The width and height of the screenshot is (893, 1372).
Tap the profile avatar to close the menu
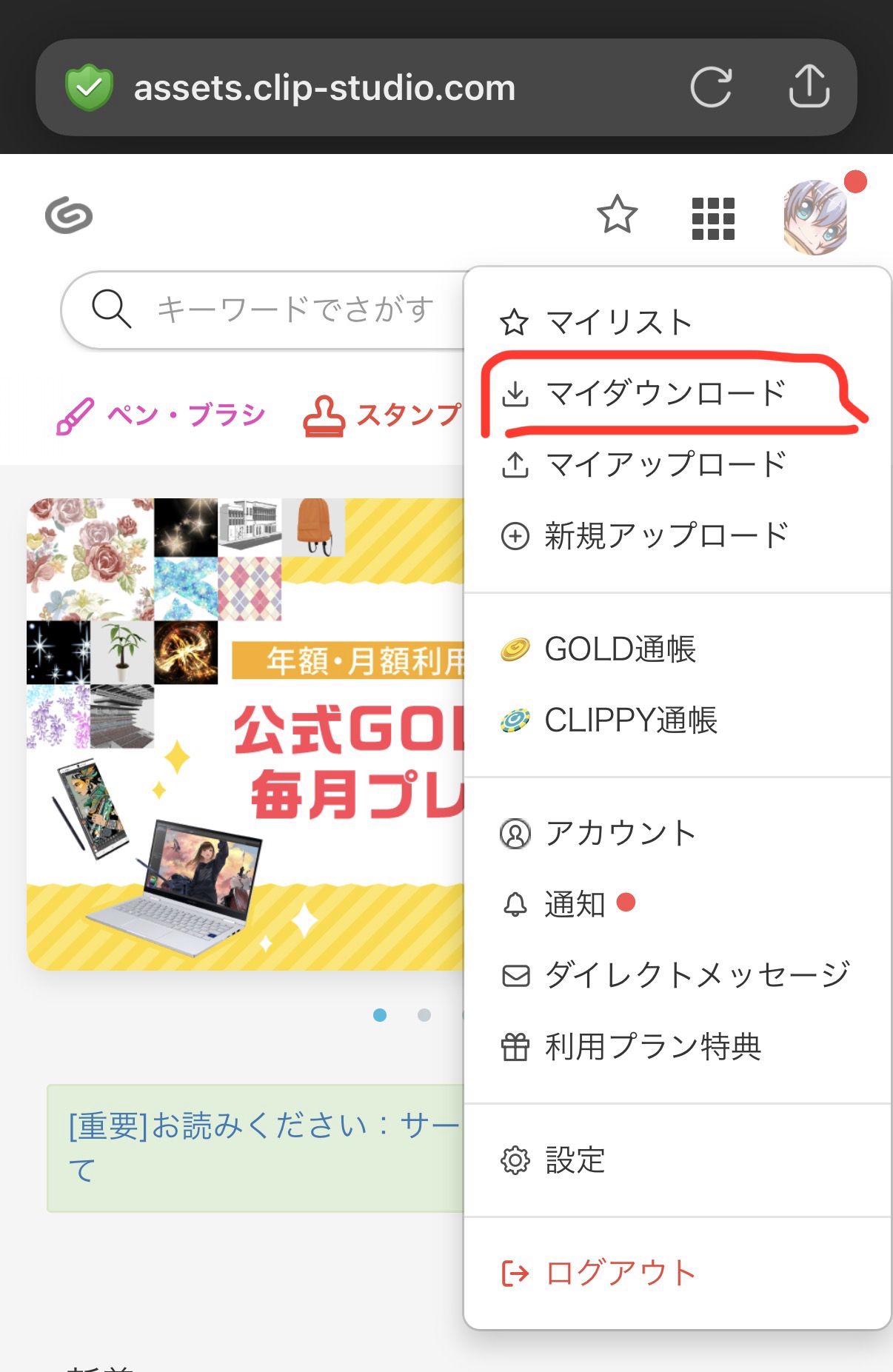[815, 217]
